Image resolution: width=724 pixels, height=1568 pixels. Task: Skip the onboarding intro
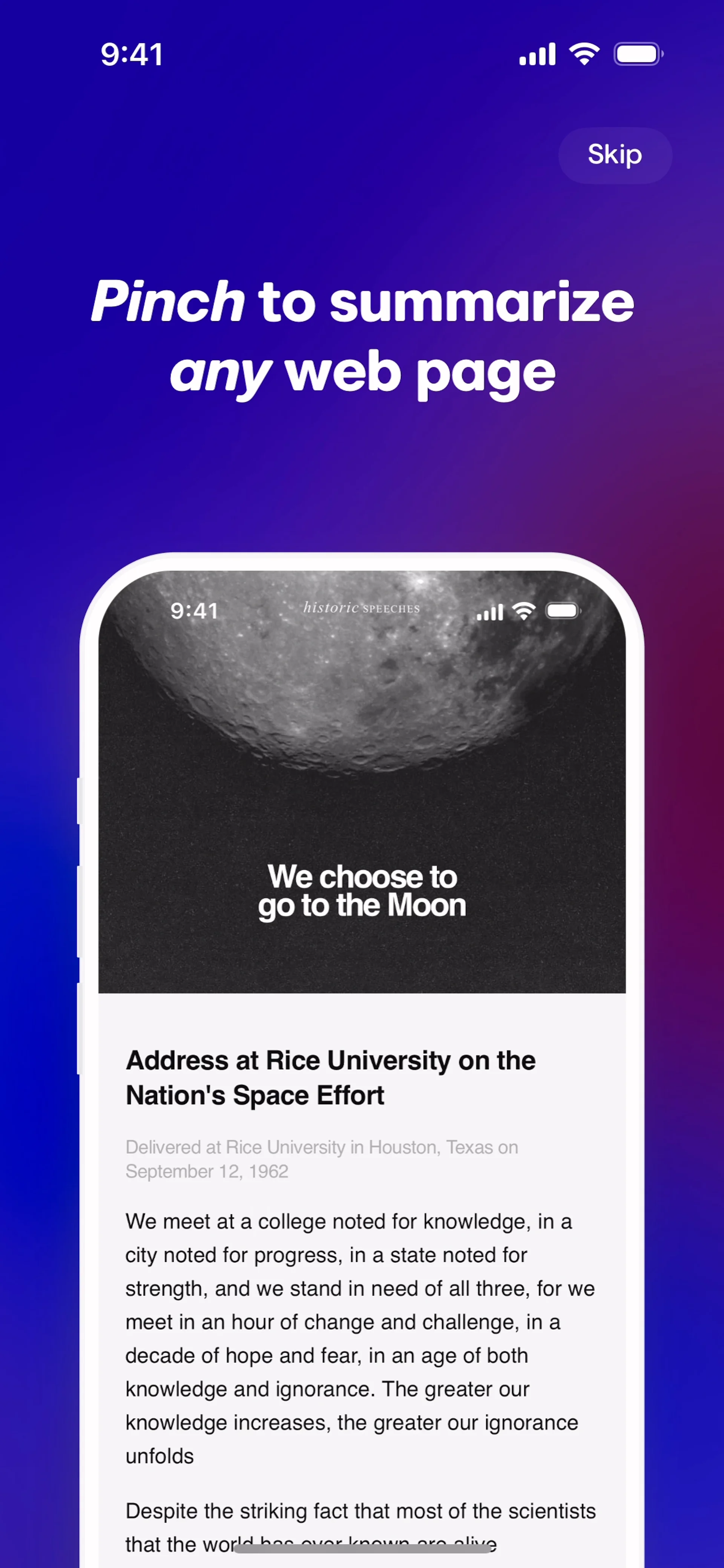click(x=614, y=155)
